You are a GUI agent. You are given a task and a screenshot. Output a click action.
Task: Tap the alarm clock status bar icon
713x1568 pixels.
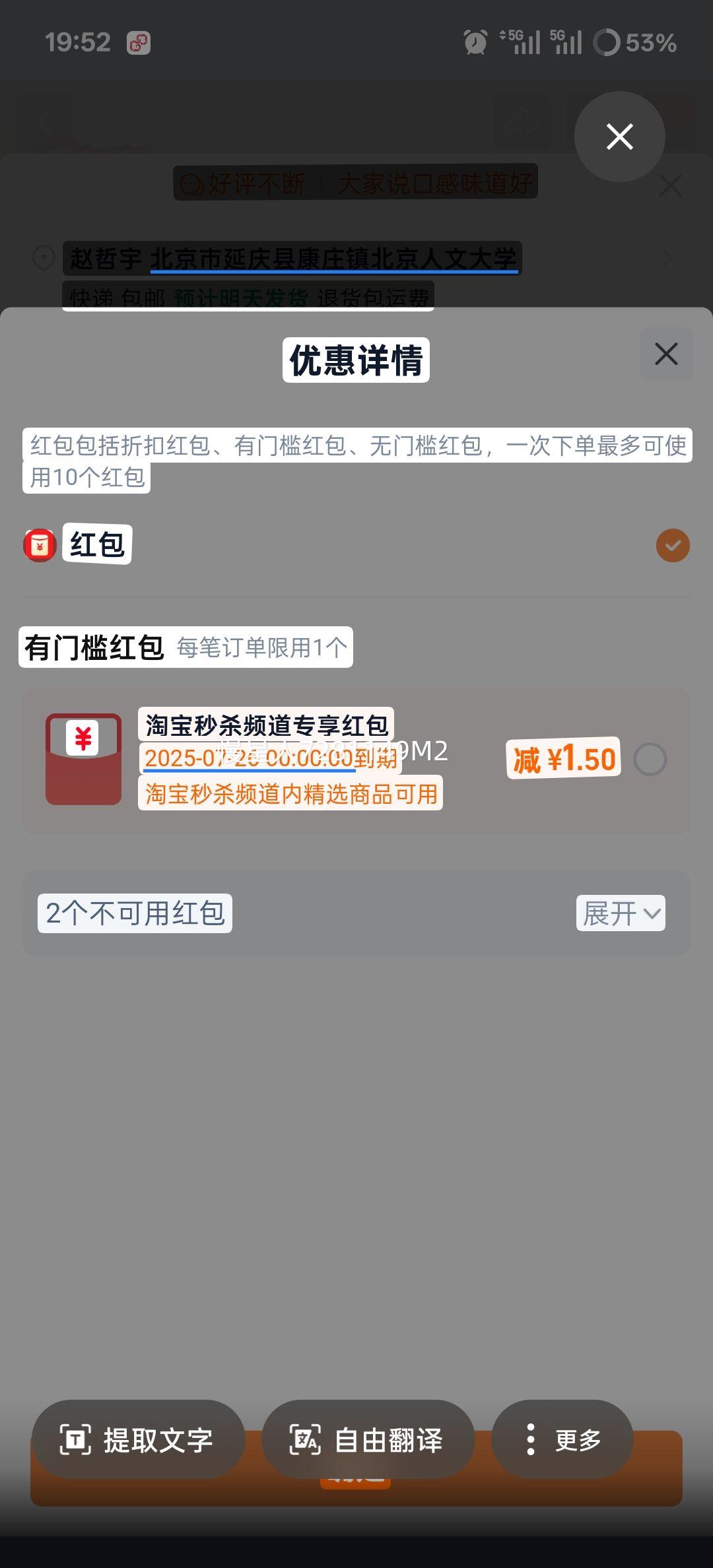tap(474, 42)
